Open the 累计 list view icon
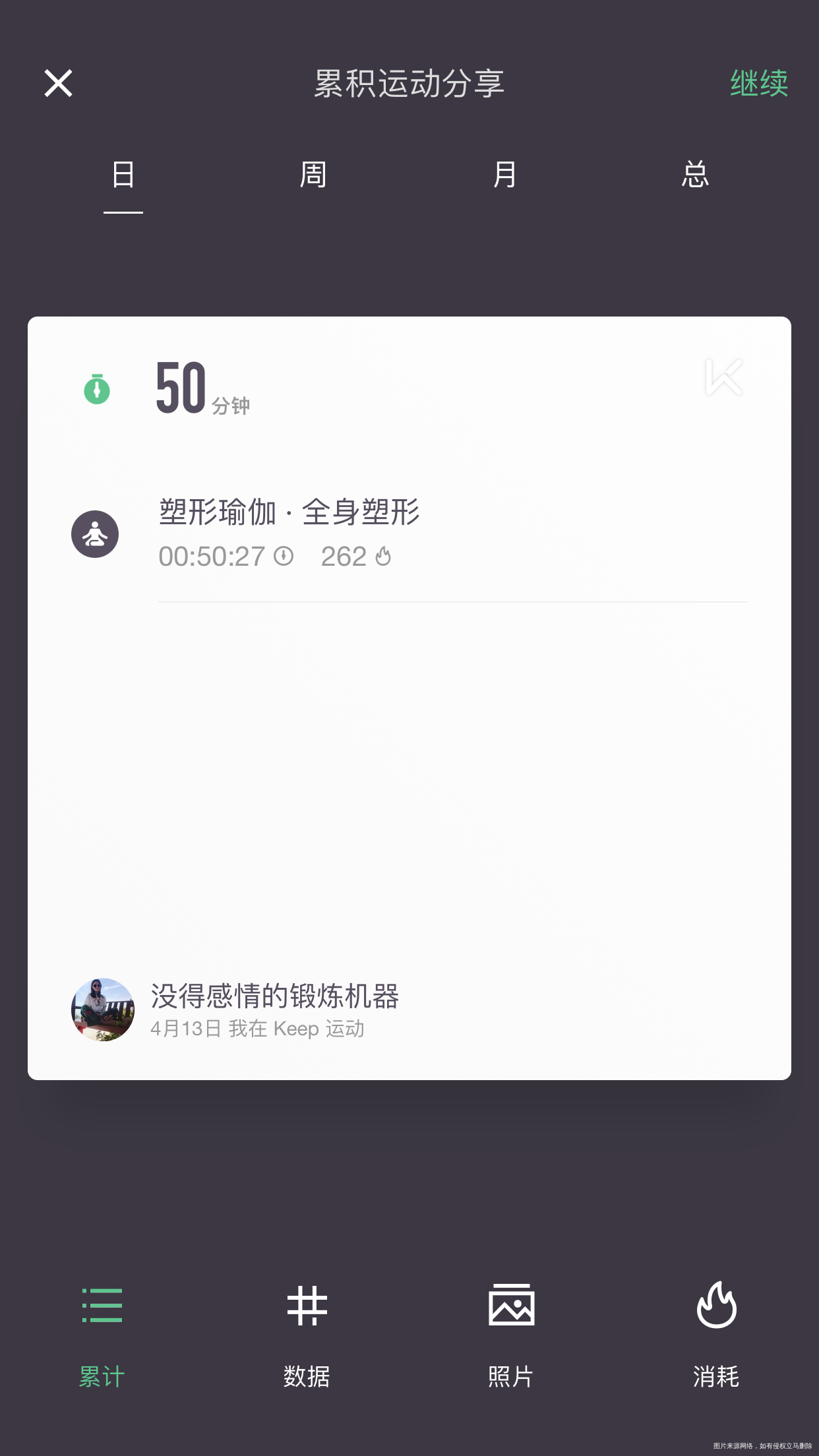The height and width of the screenshot is (1456, 819). (x=102, y=1306)
